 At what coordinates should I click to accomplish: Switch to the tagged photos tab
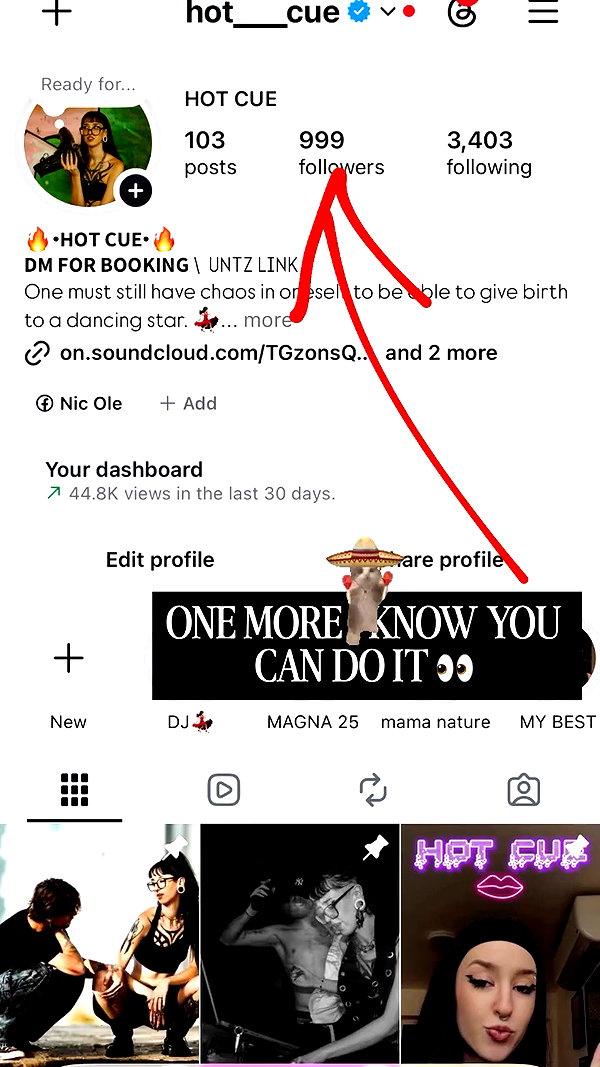pyautogui.click(x=524, y=790)
